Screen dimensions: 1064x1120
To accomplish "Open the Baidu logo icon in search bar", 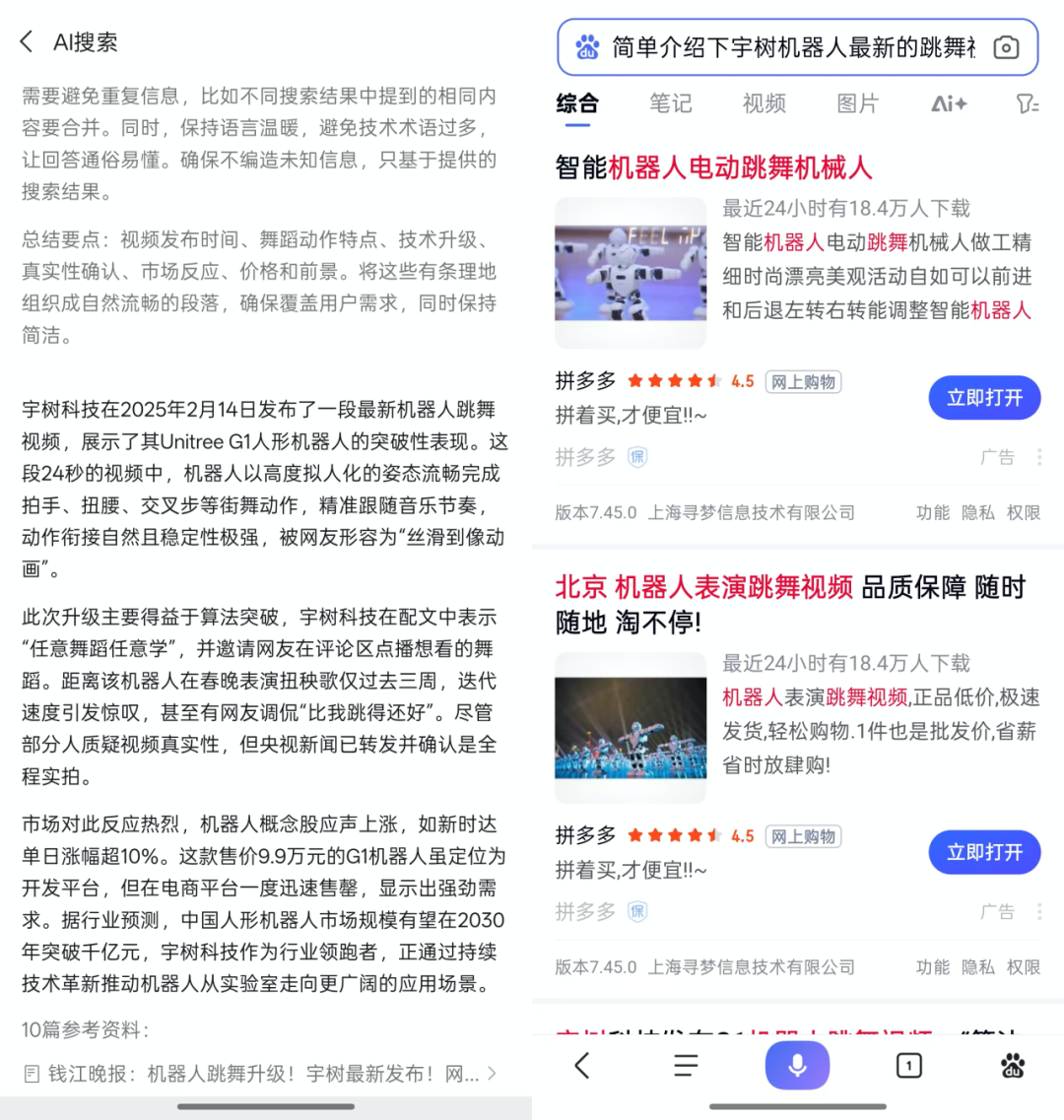I will [585, 47].
